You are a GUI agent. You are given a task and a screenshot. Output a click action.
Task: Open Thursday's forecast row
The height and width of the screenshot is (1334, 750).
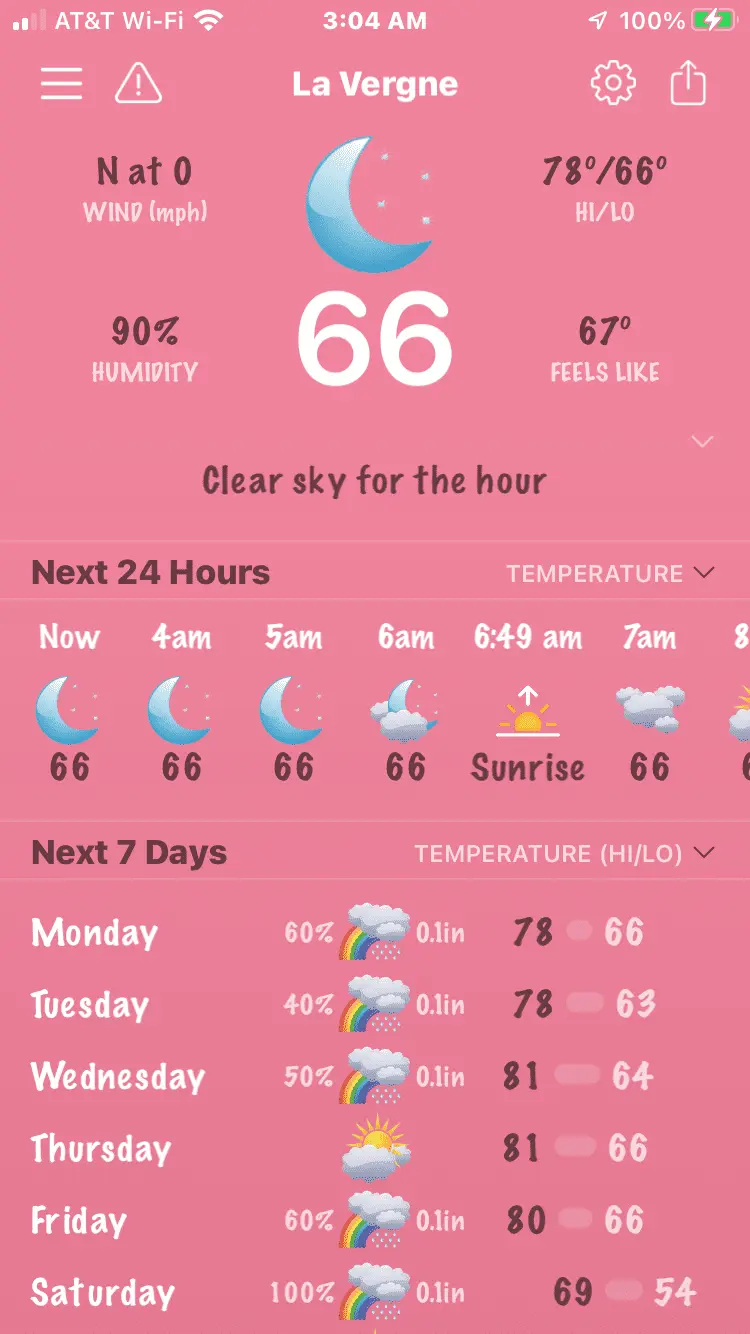click(375, 1149)
